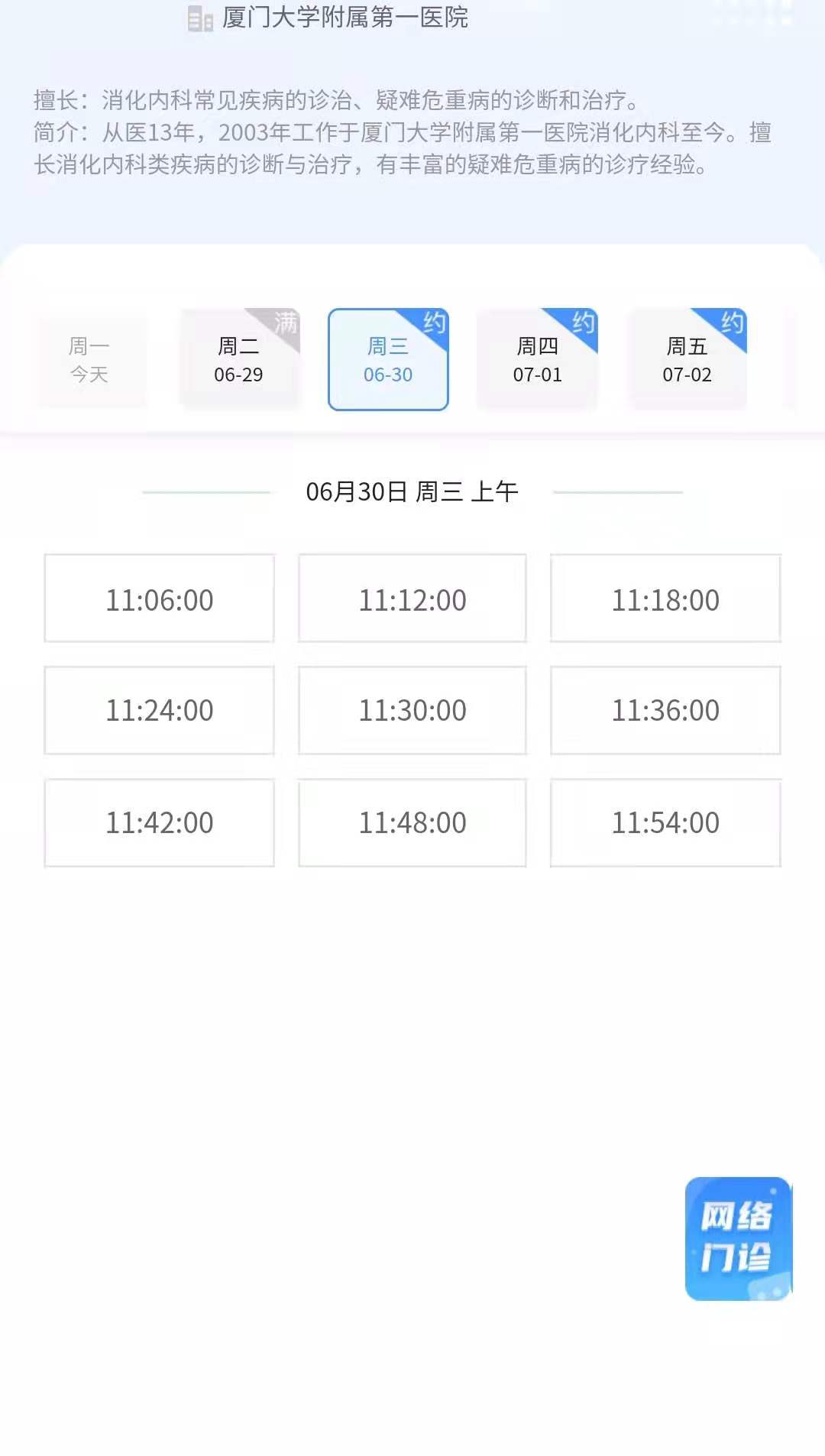
Task: Open the 网络门诊 floating button
Action: 738,1238
